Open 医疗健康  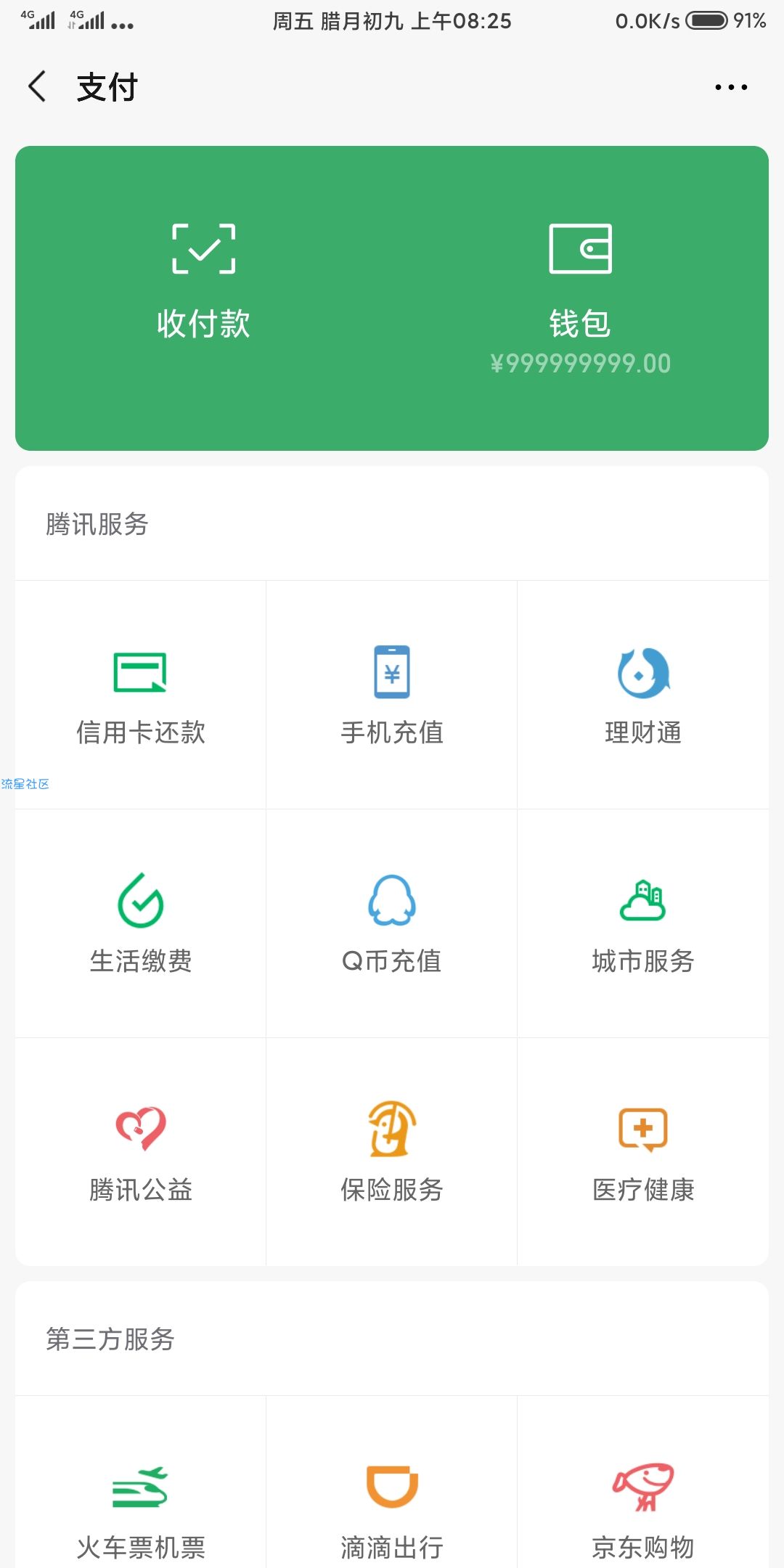click(x=643, y=1152)
